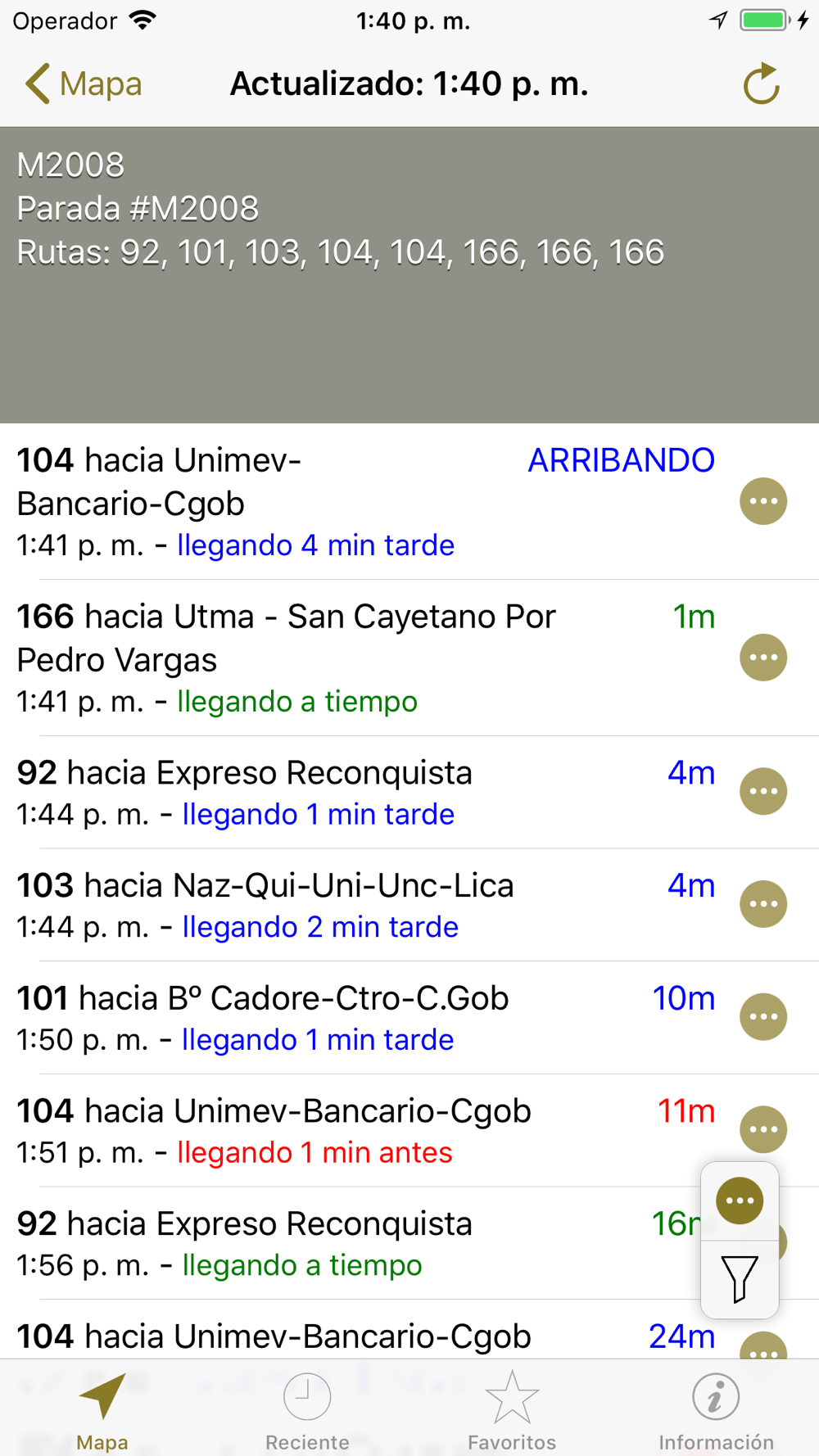Open the route filter funnel

[740, 1278]
